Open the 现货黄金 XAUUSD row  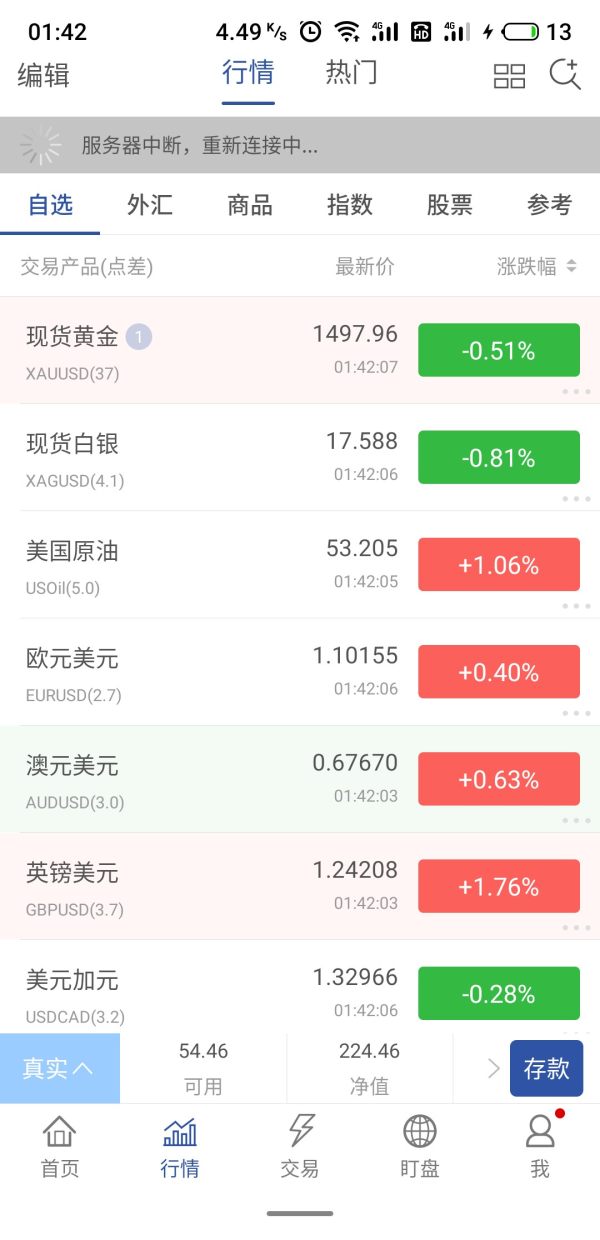point(200,350)
